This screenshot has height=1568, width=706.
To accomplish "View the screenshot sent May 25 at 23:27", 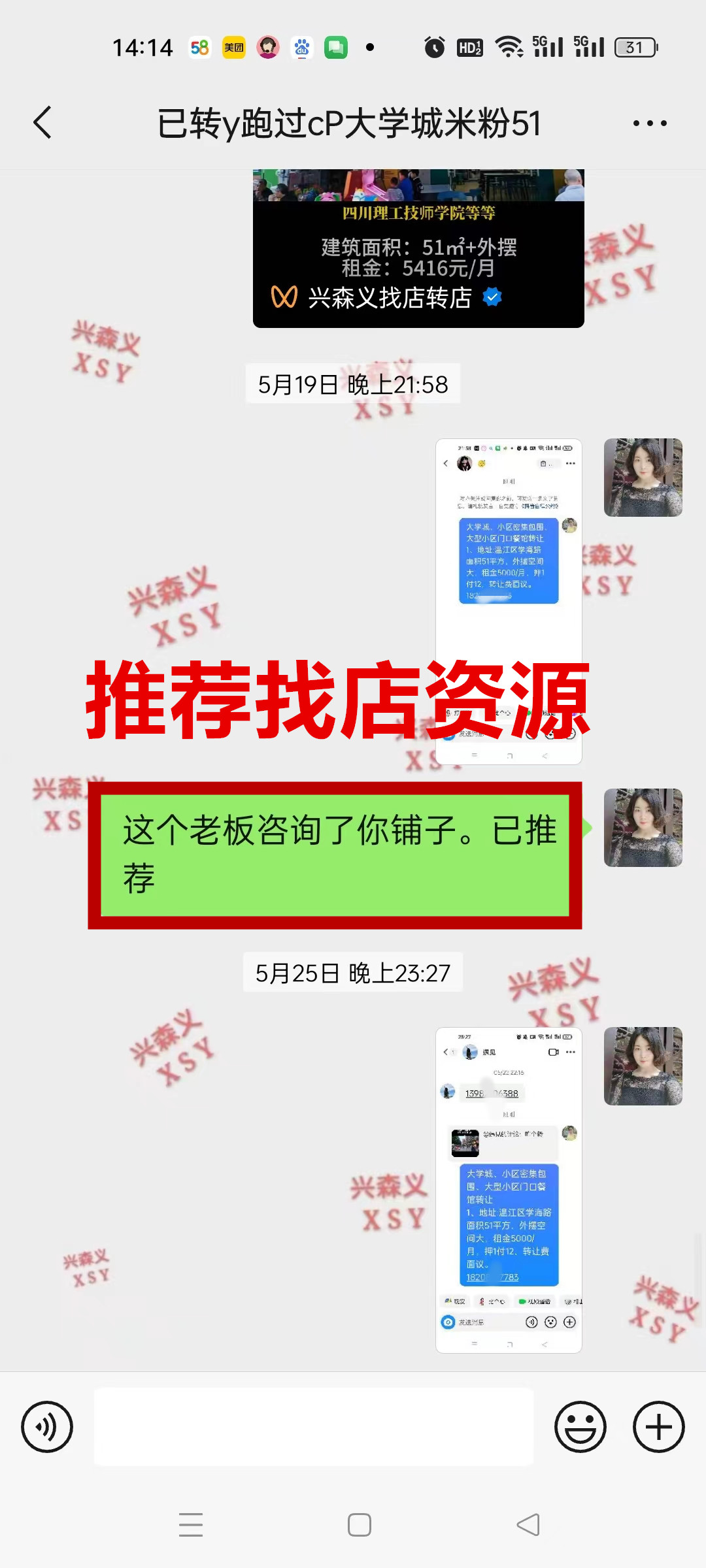I will pos(509,1189).
